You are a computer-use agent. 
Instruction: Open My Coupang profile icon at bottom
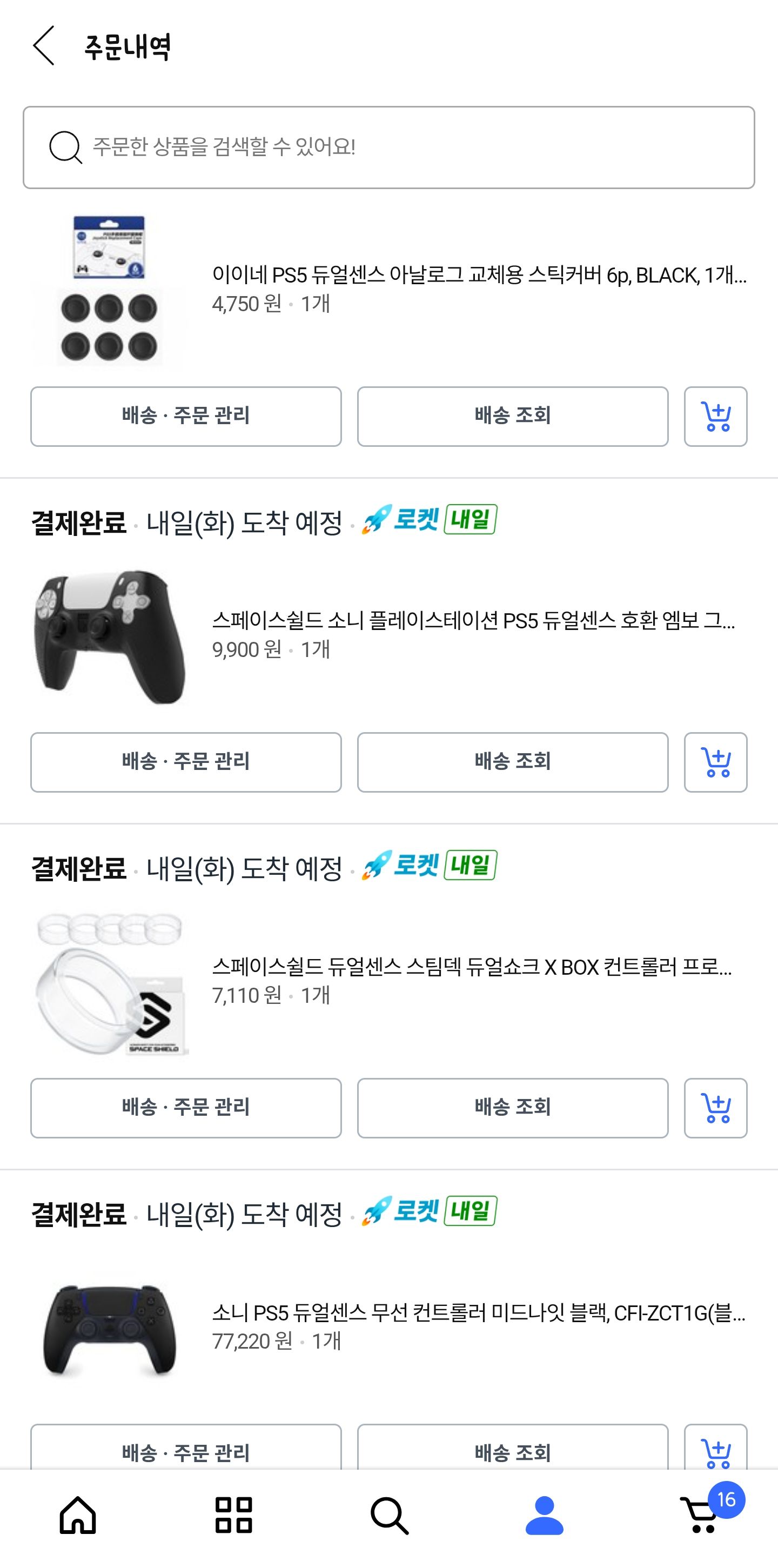coord(545,1516)
